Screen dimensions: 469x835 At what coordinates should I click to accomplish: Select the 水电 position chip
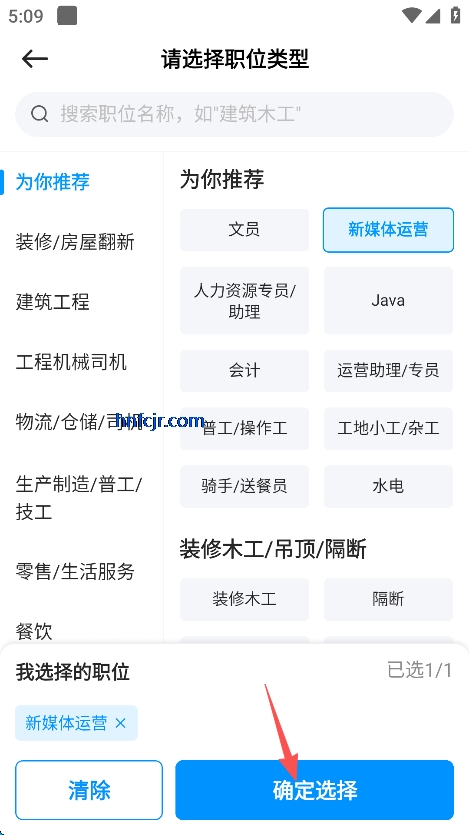[x=388, y=486]
